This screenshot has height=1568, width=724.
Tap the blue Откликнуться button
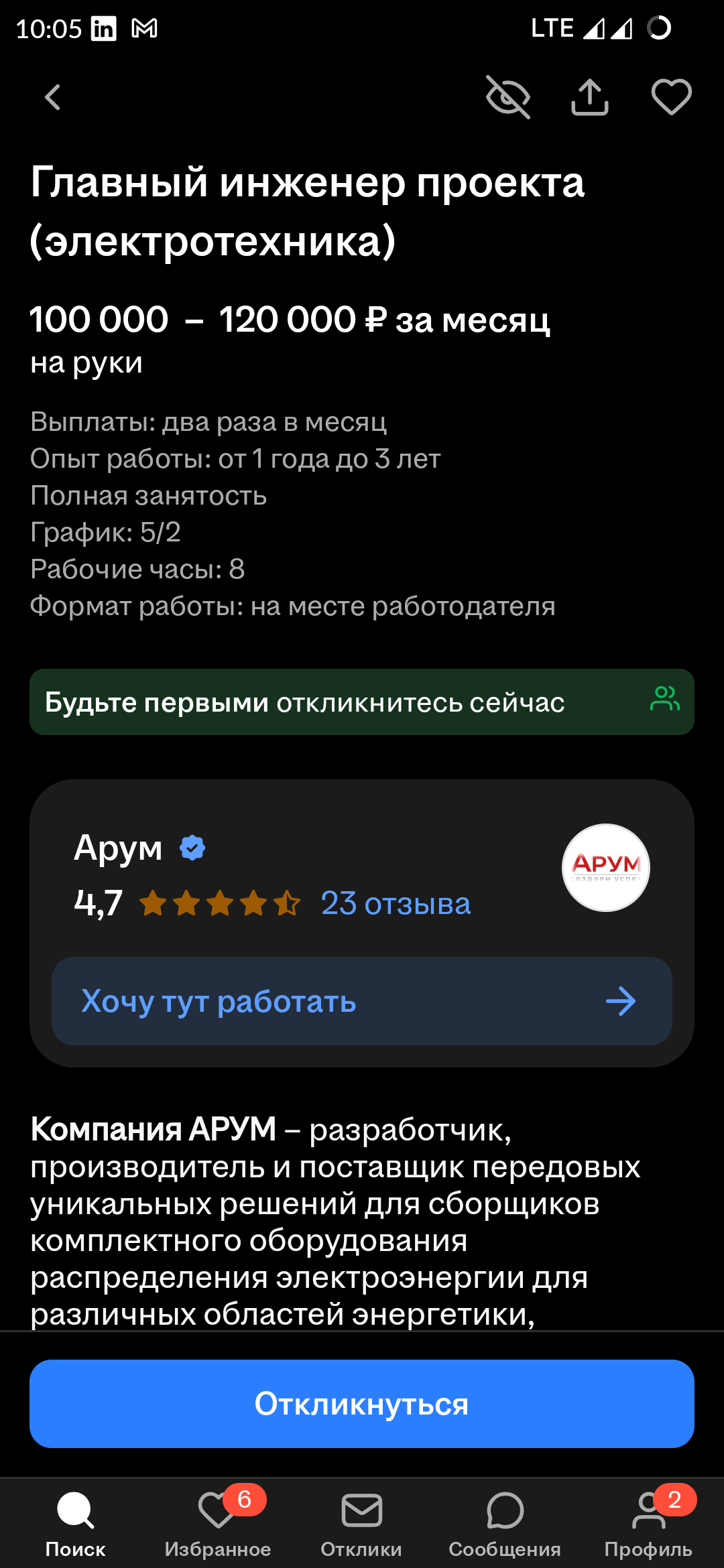click(362, 1404)
